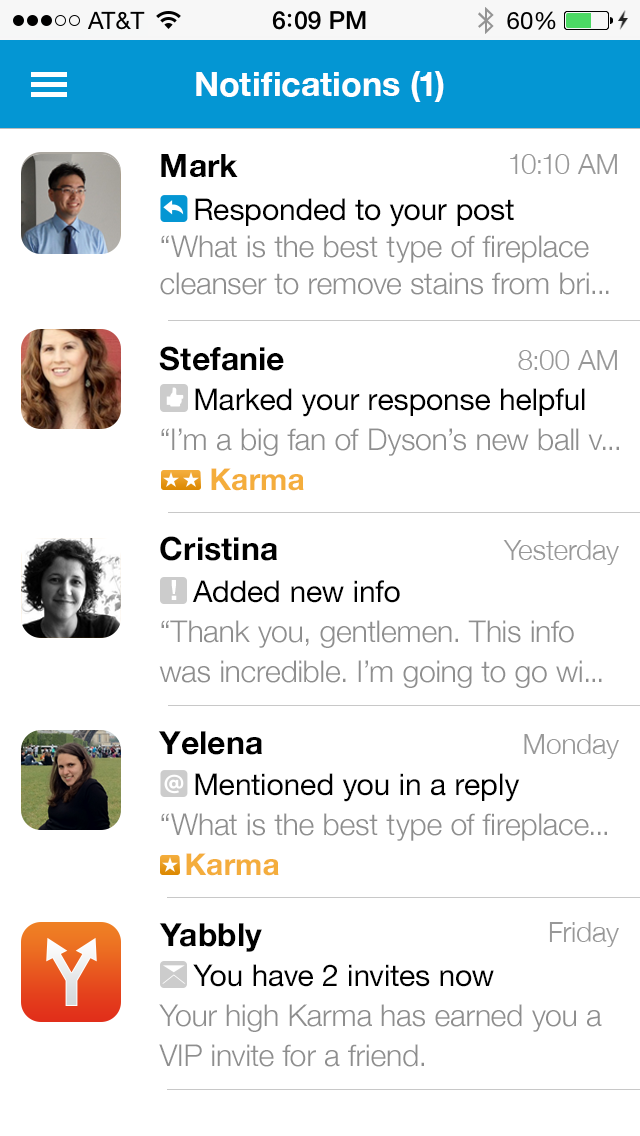Viewport: 640px width, 1136px height.
Task: Open Yelena's mention notification
Action: pos(320,801)
